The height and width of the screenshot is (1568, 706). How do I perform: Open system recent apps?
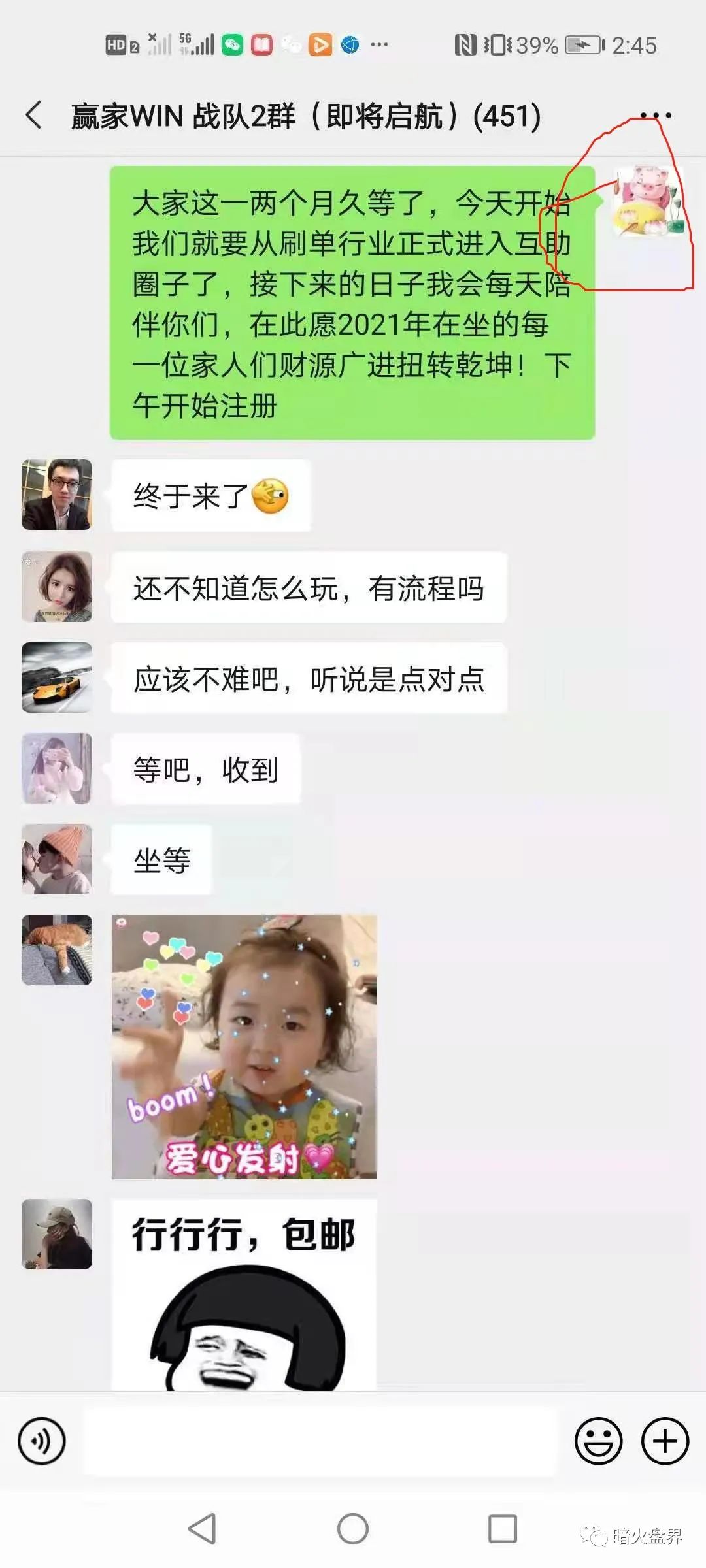point(503,1529)
